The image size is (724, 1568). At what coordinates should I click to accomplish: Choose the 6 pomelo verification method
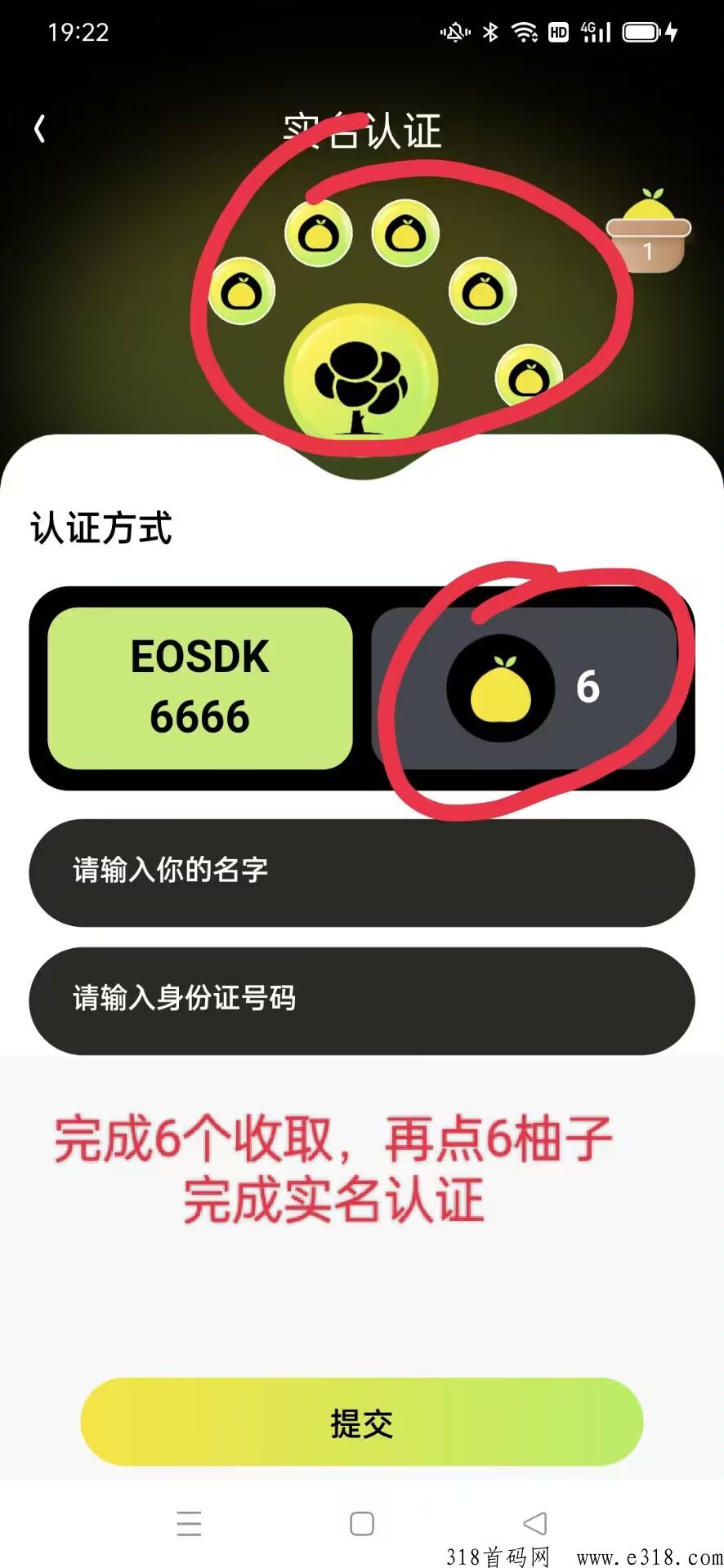(524, 688)
